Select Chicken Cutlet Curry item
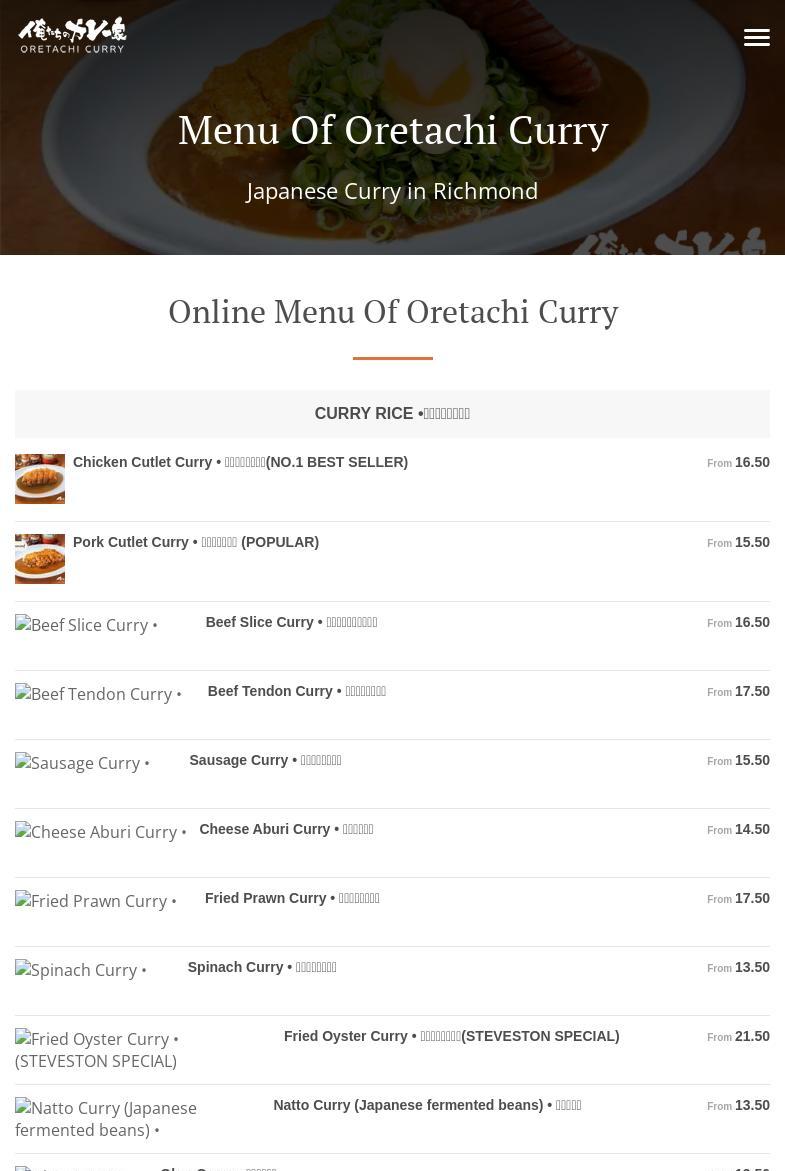785x1171 pixels. click(240, 462)
